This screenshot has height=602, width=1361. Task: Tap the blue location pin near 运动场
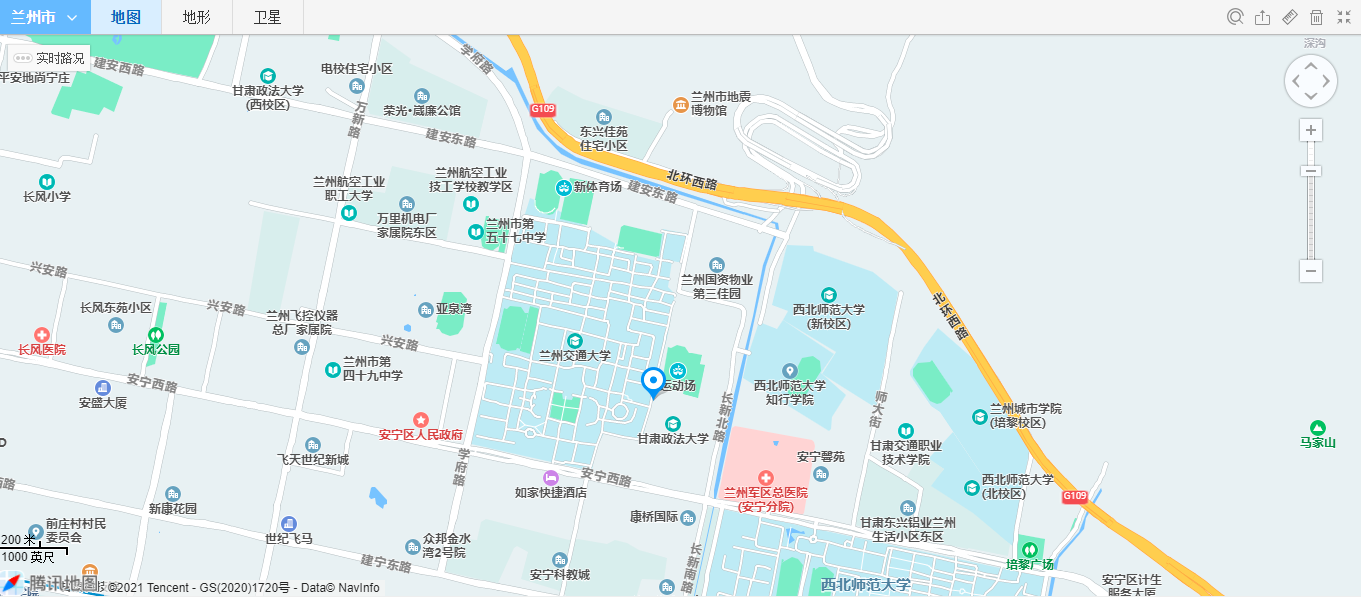tap(653, 381)
